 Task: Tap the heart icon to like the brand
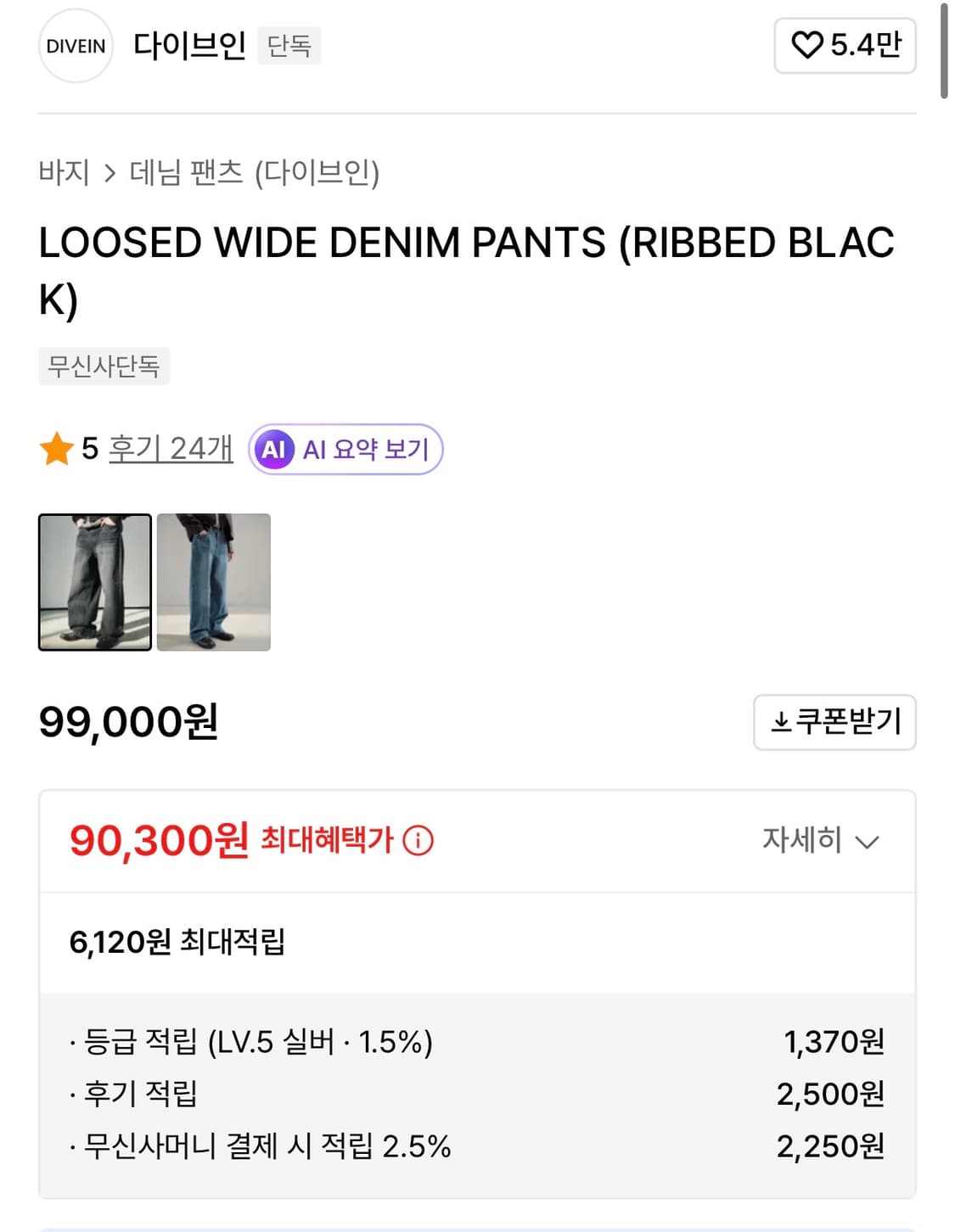coord(806,46)
